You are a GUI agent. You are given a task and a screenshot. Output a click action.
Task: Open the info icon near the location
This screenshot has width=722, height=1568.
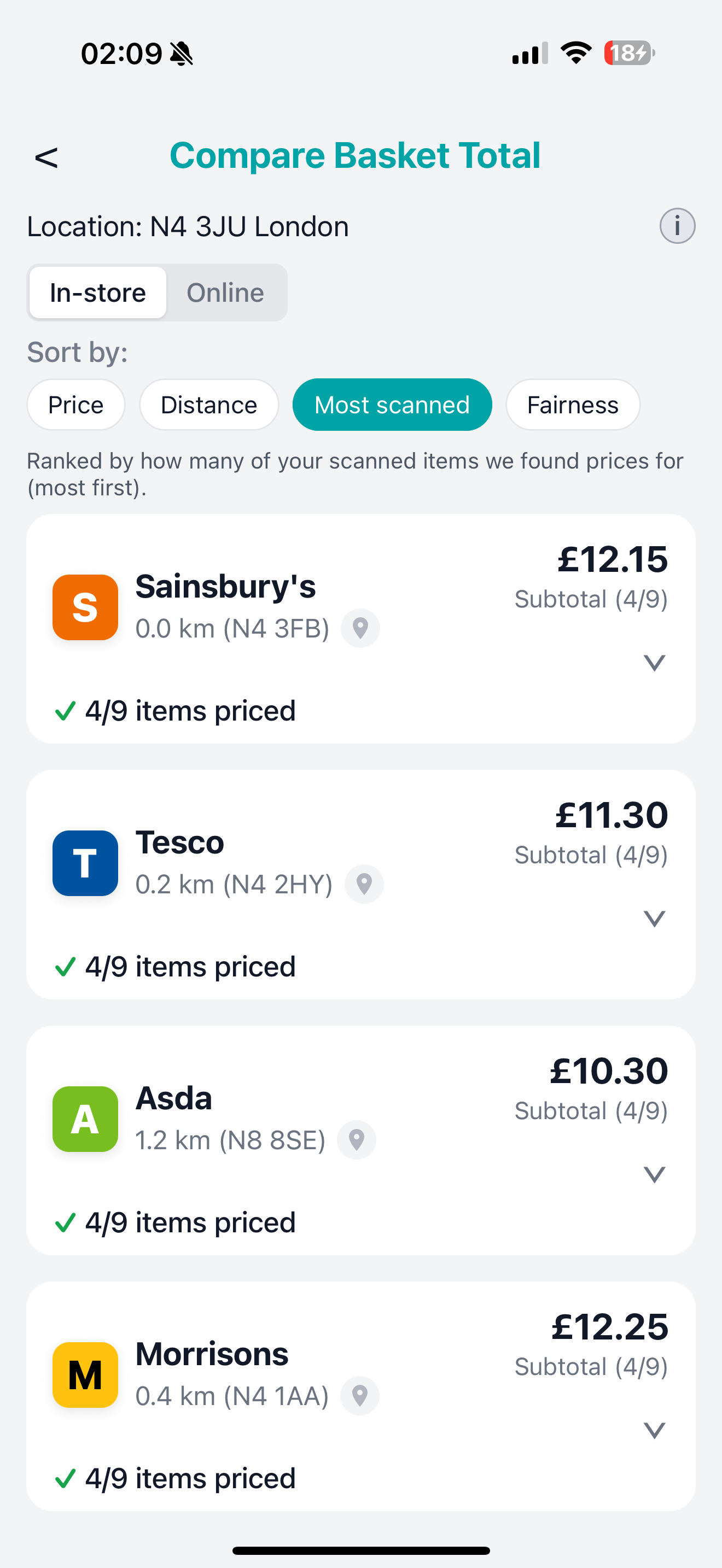[677, 226]
